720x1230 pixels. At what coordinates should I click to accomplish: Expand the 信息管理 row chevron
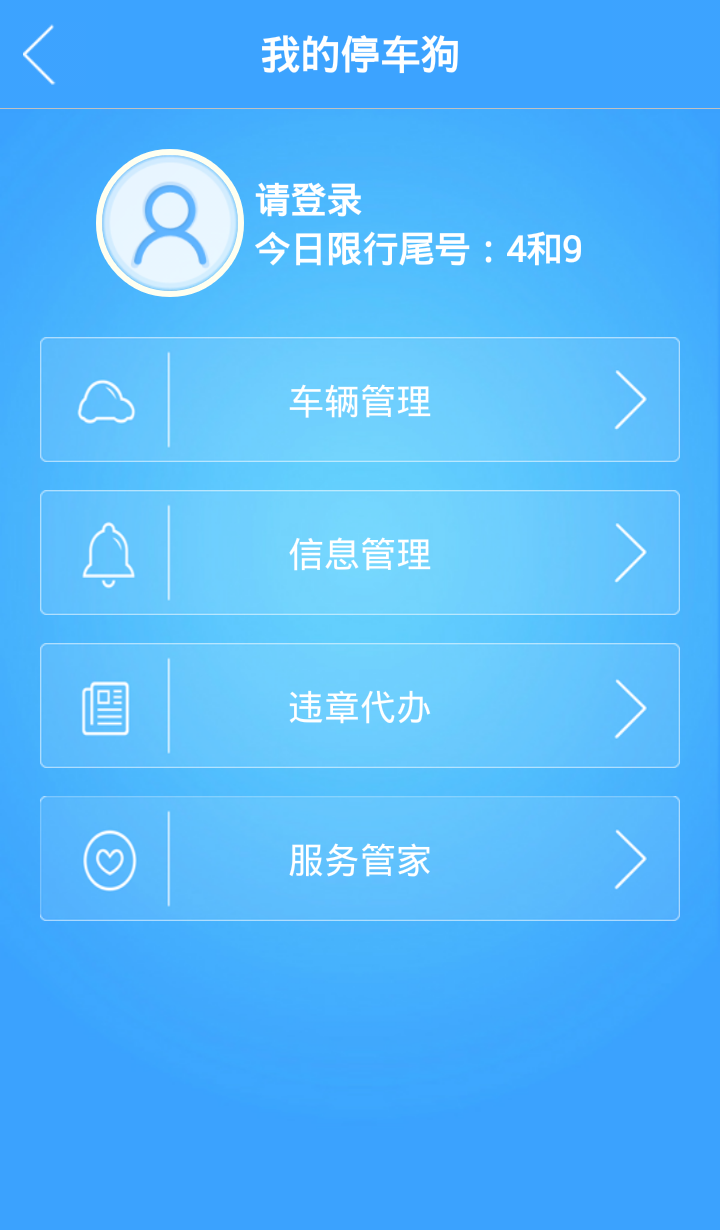[x=632, y=552]
